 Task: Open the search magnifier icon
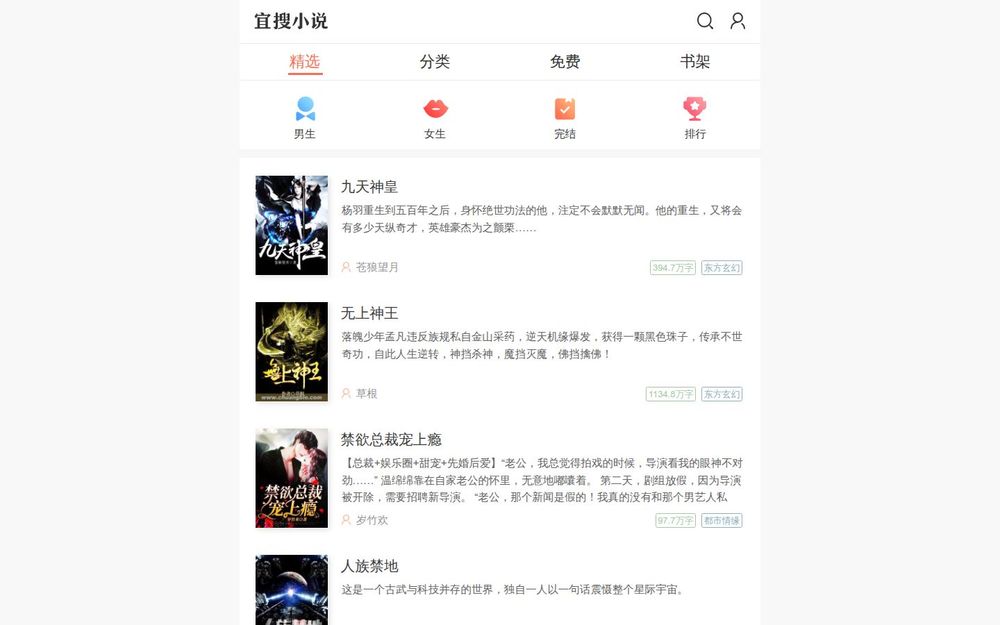705,21
